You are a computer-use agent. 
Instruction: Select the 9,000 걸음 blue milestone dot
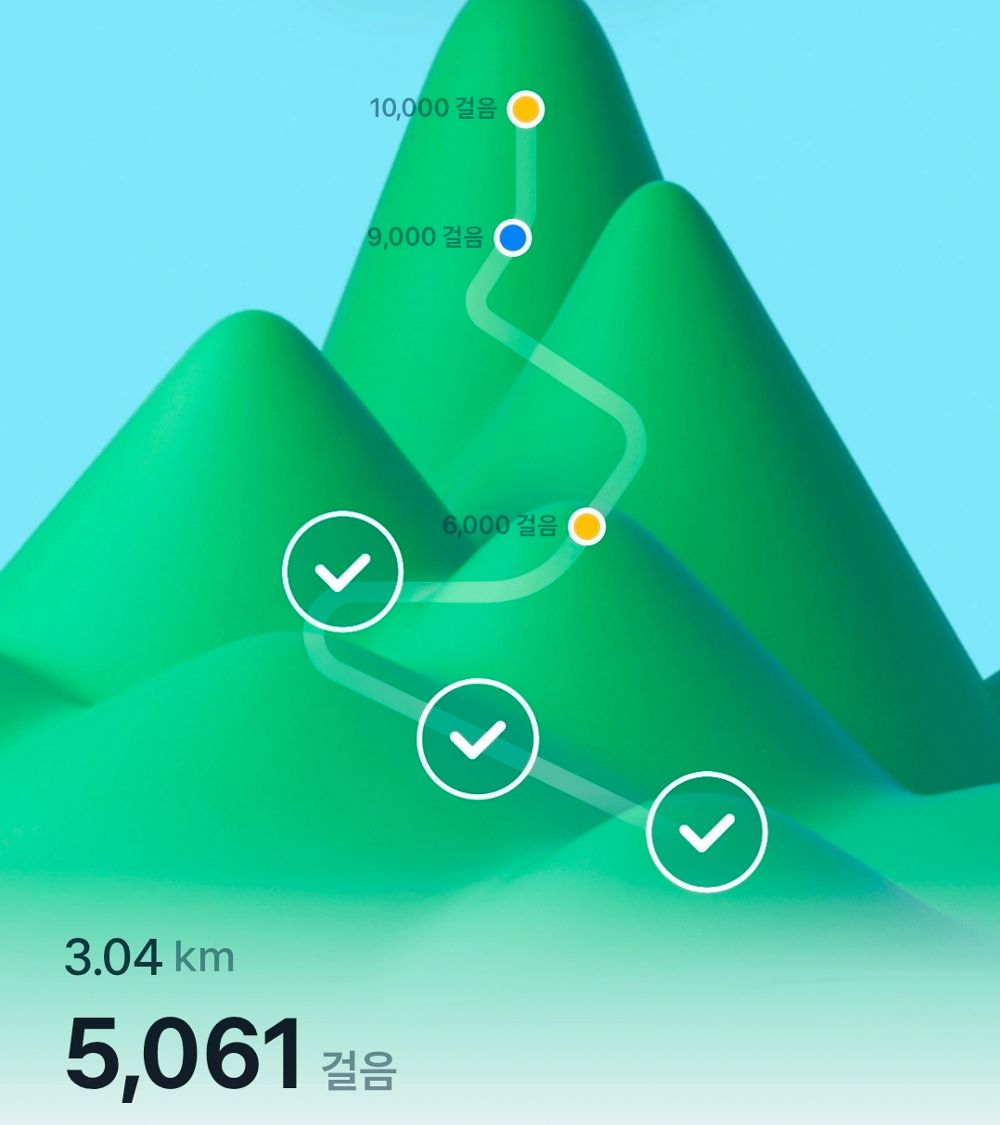click(512, 238)
